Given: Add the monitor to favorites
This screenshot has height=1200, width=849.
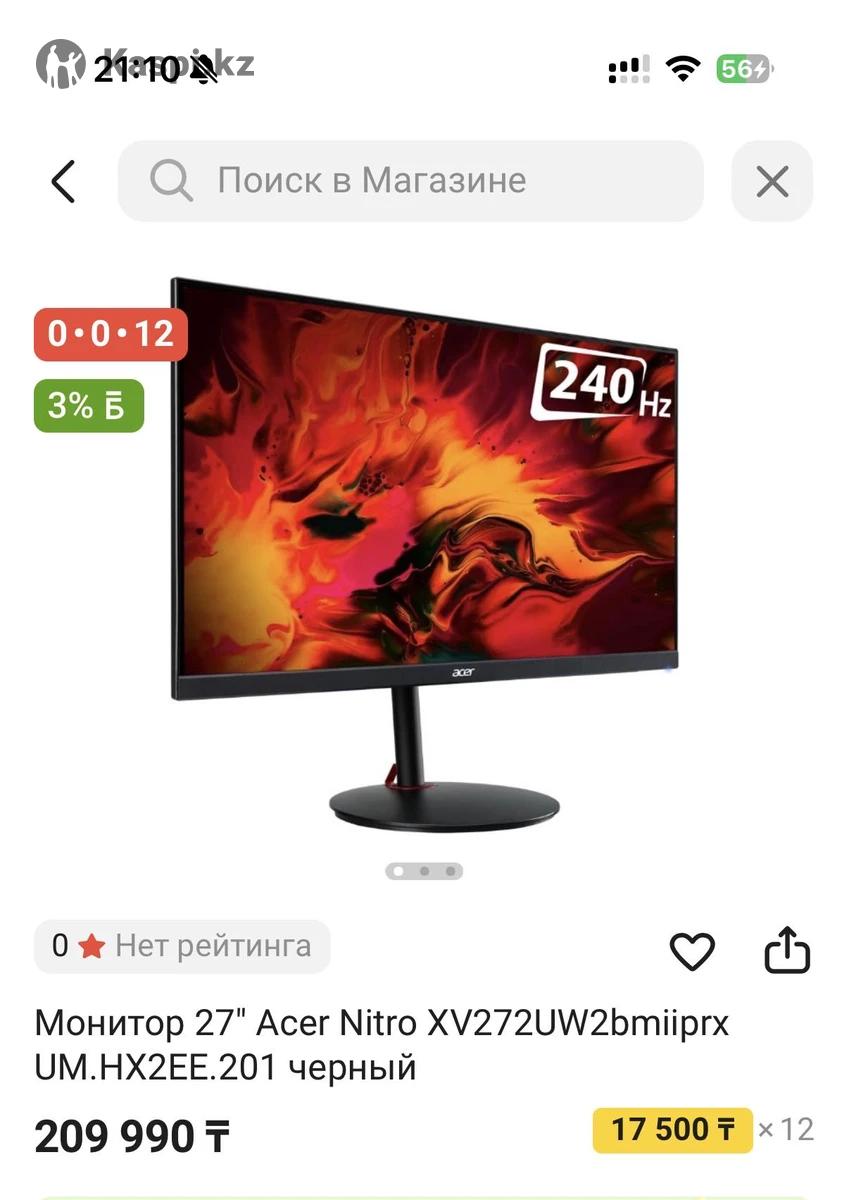Looking at the screenshot, I should point(692,951).
